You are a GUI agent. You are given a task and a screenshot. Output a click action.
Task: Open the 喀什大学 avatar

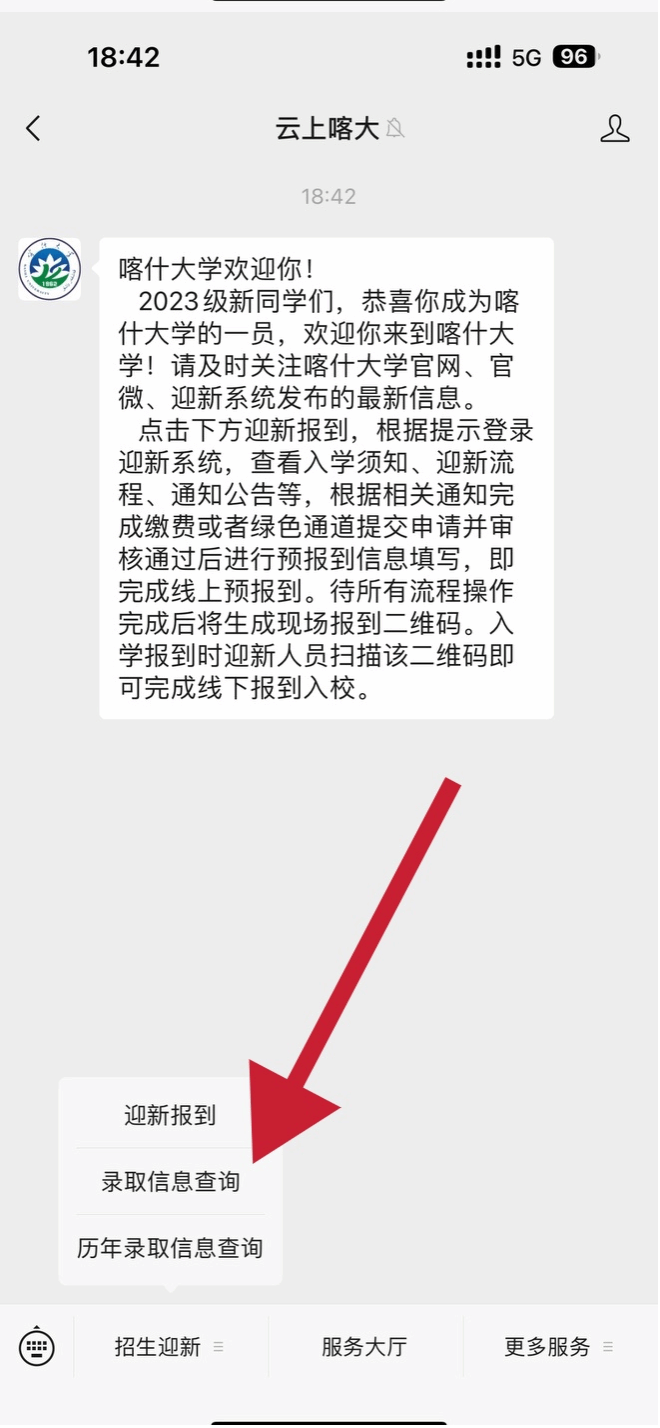coord(50,269)
